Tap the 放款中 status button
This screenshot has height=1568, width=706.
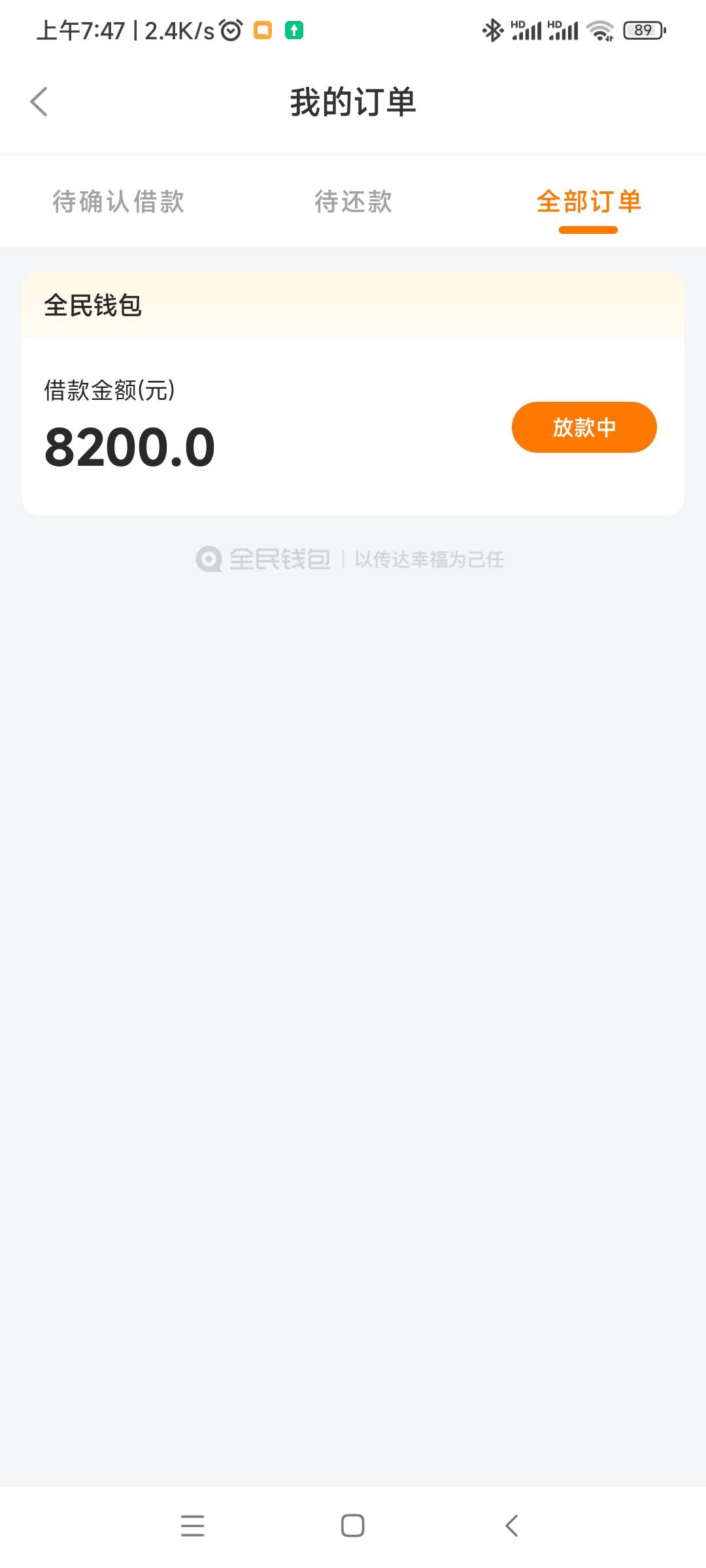coord(584,427)
